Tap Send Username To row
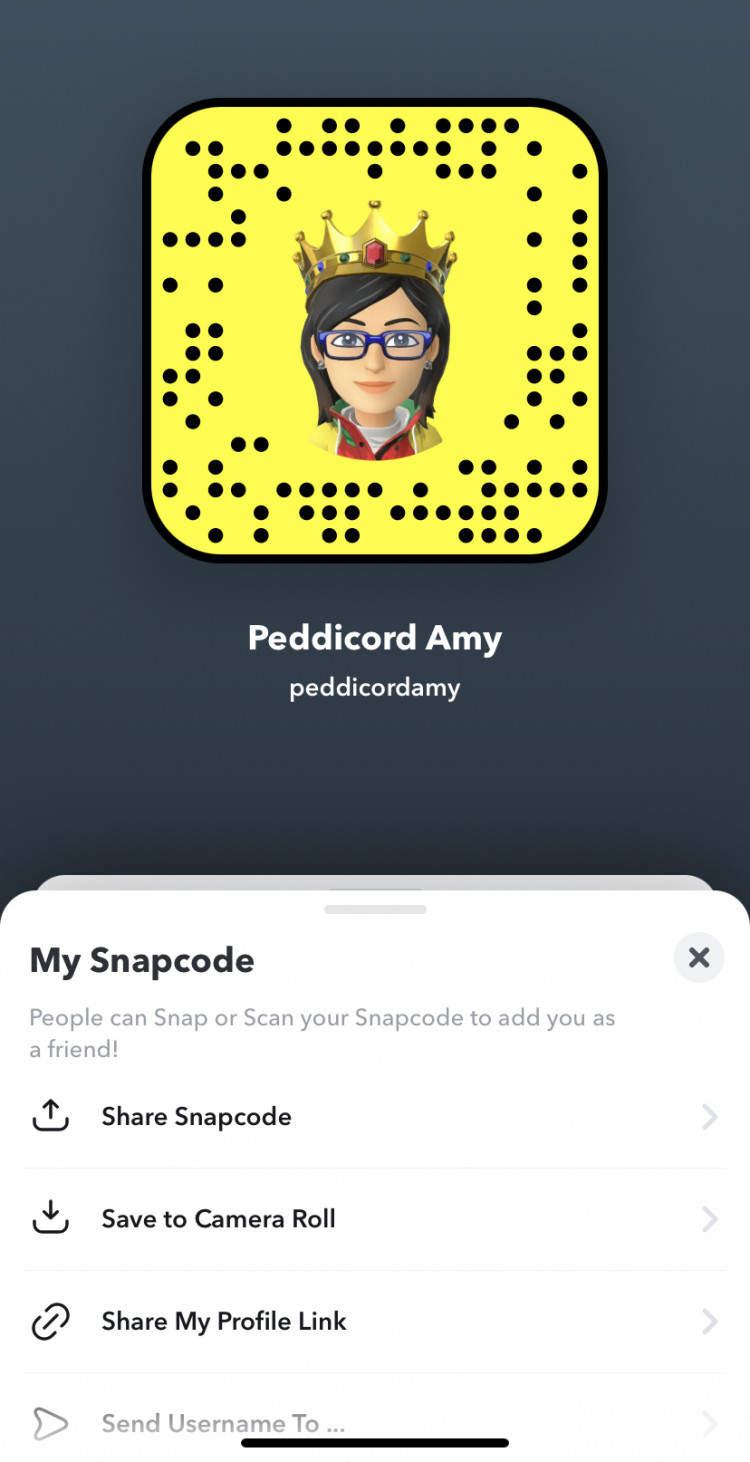Image resolution: width=750 pixels, height=1462 pixels. (x=374, y=1422)
